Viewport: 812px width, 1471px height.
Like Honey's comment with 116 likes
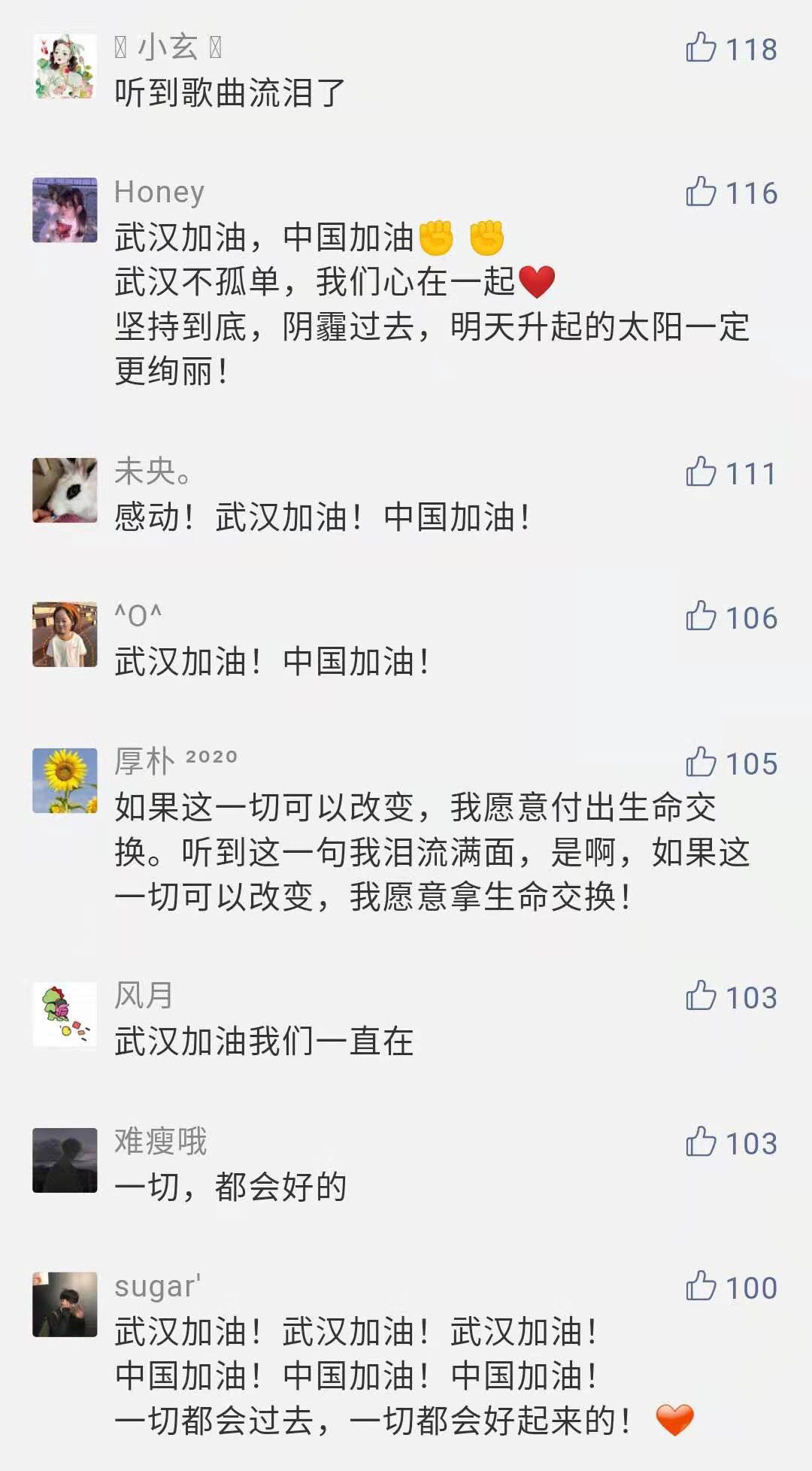(701, 193)
